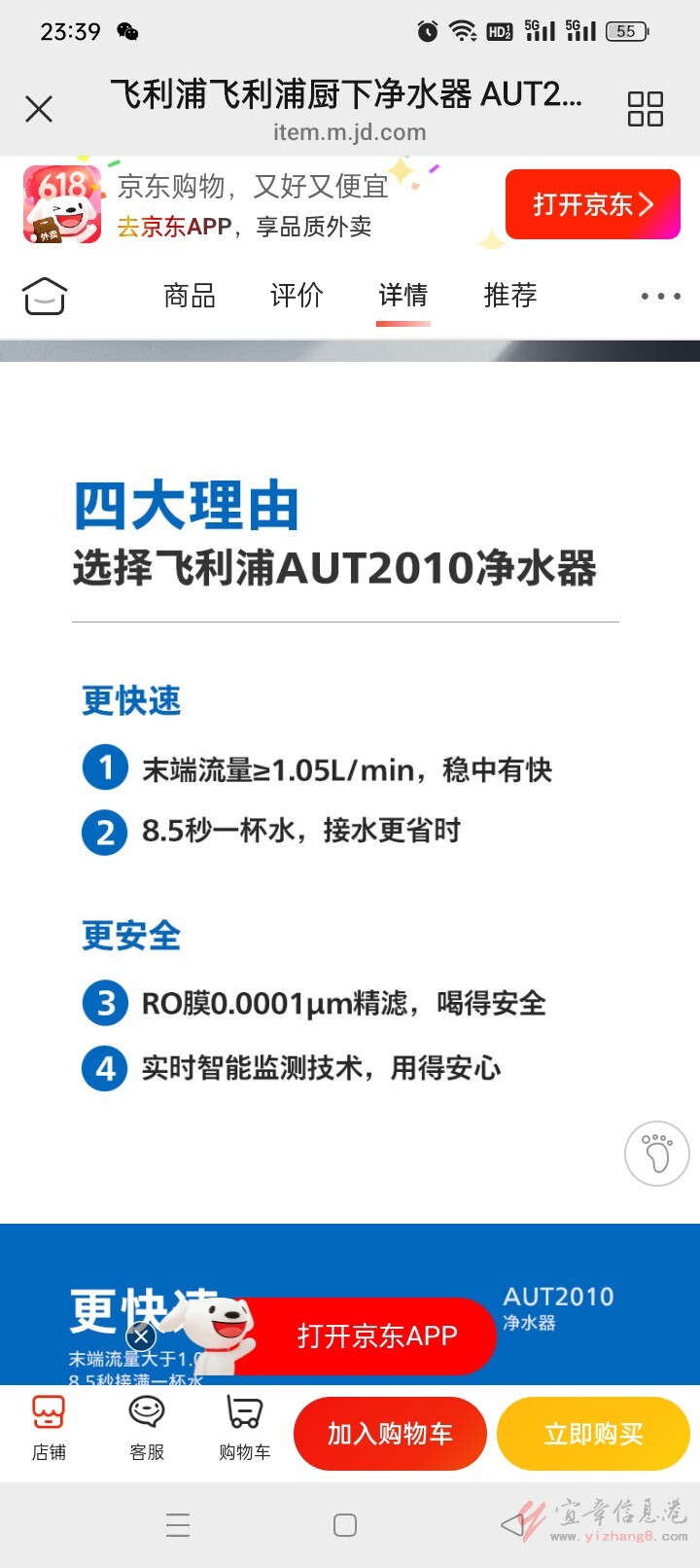
Task: Select the 详情 tab
Action: 403,296
